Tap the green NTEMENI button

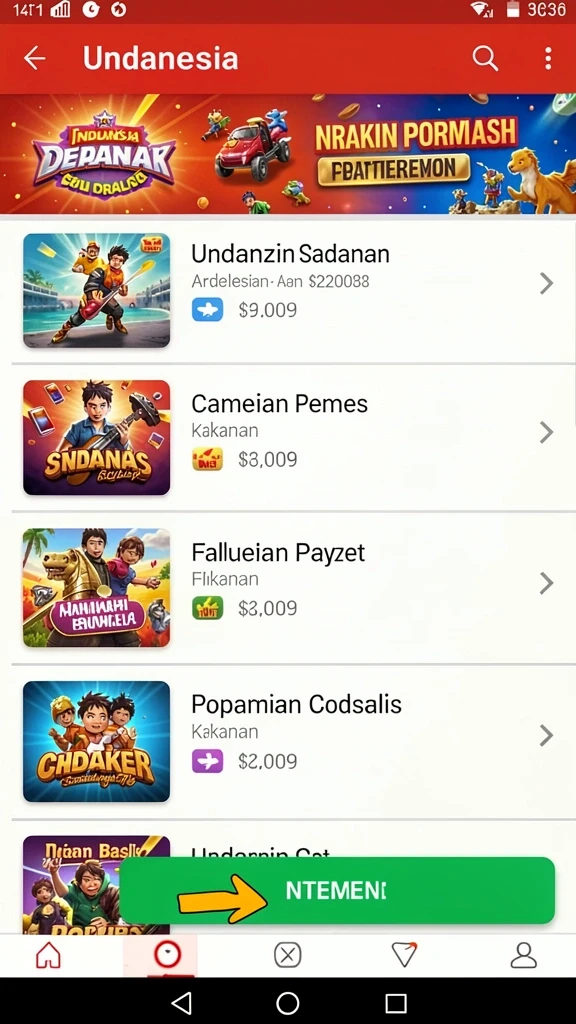337,890
